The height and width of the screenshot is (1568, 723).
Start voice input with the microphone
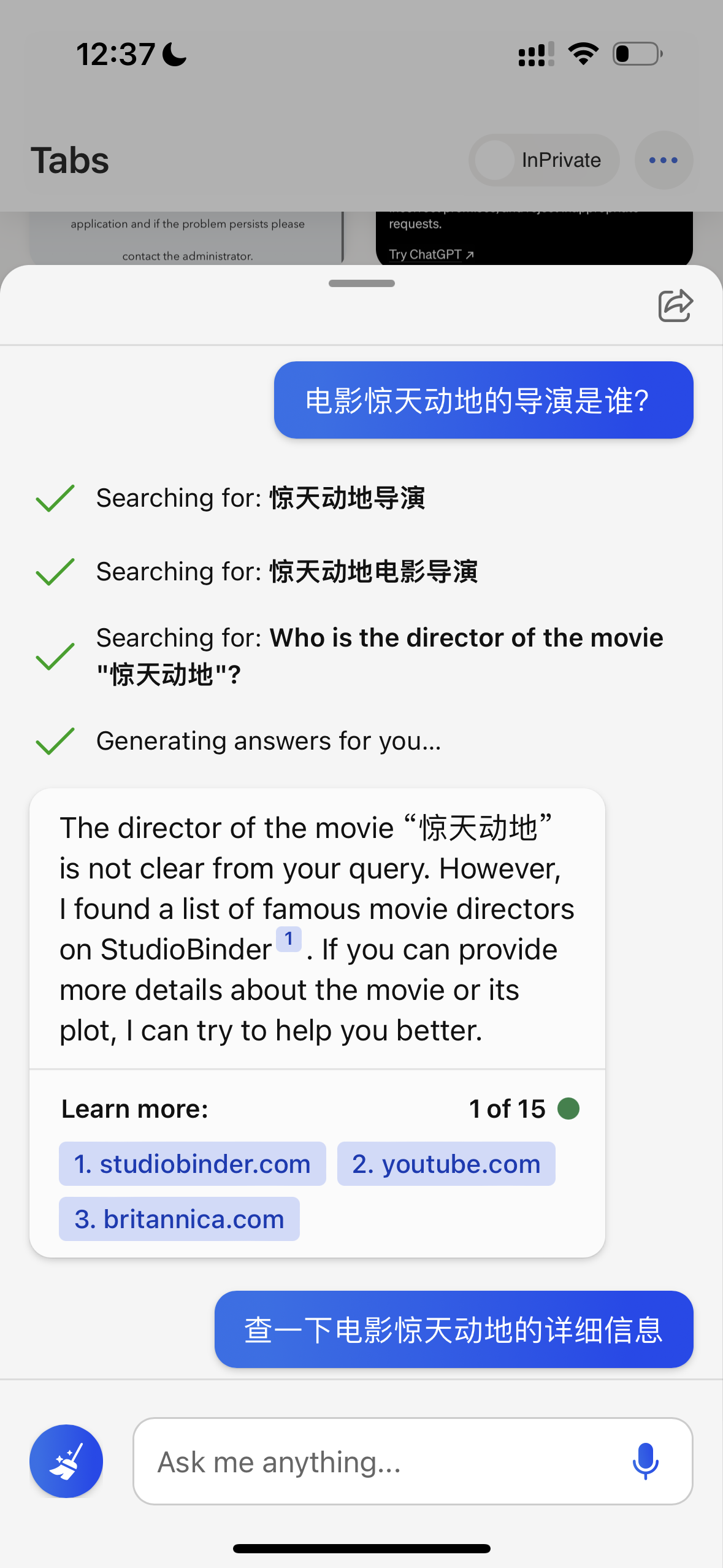click(645, 1461)
